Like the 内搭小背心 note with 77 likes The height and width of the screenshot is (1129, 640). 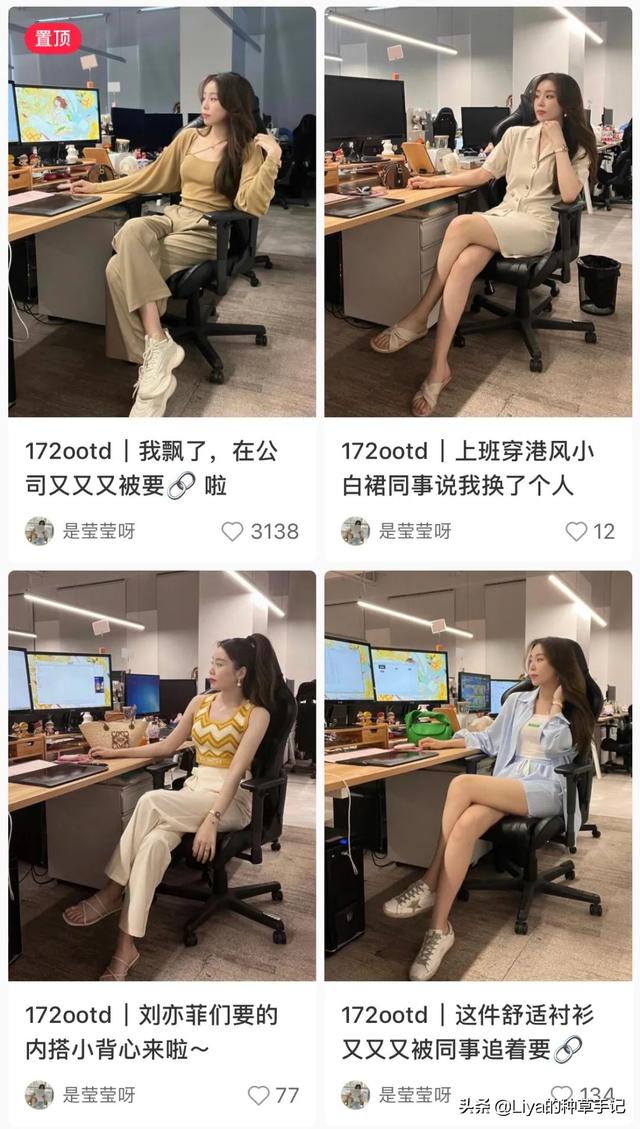click(259, 1095)
